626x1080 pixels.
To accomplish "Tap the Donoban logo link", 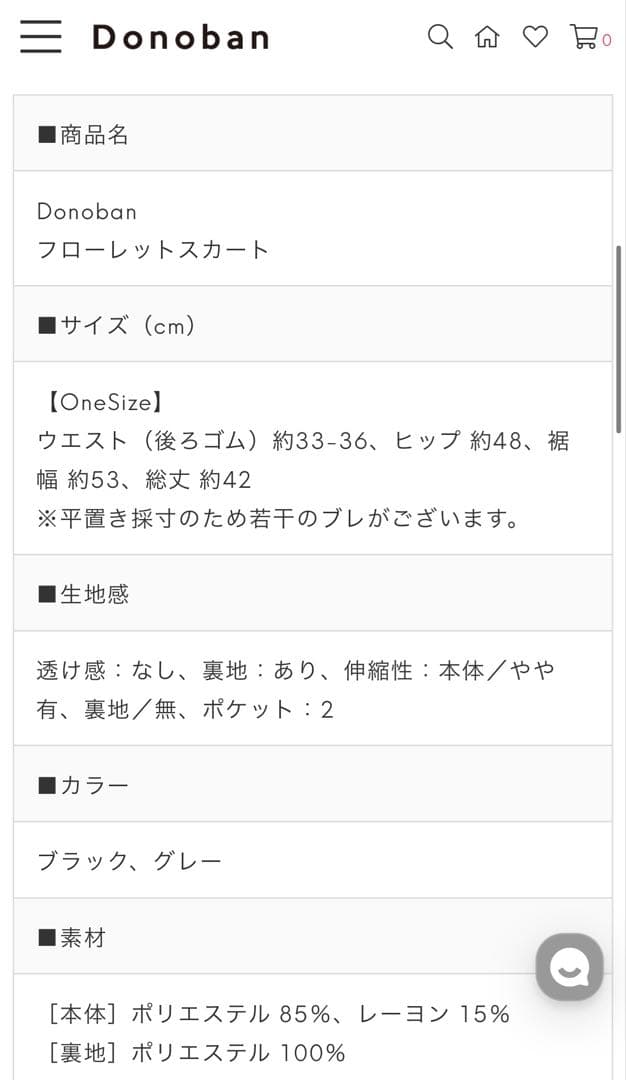I will click(x=181, y=38).
